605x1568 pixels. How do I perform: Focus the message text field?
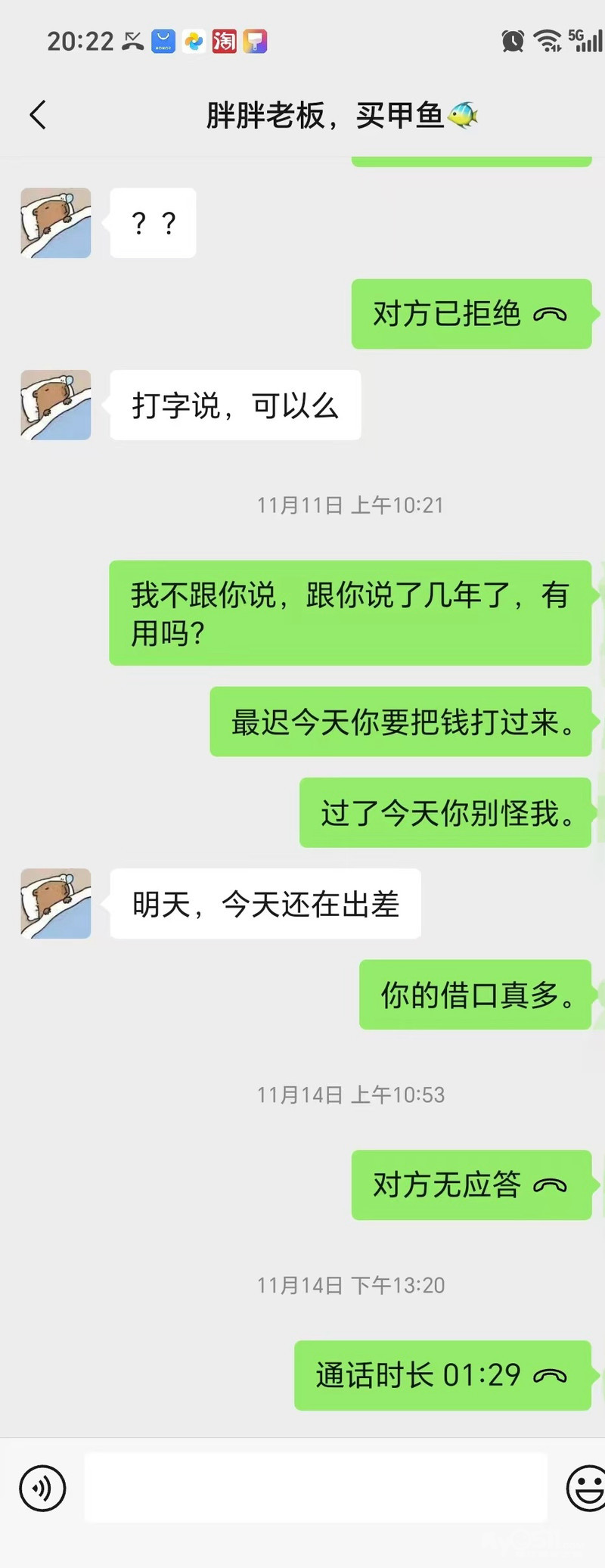pyautogui.click(x=315, y=1487)
